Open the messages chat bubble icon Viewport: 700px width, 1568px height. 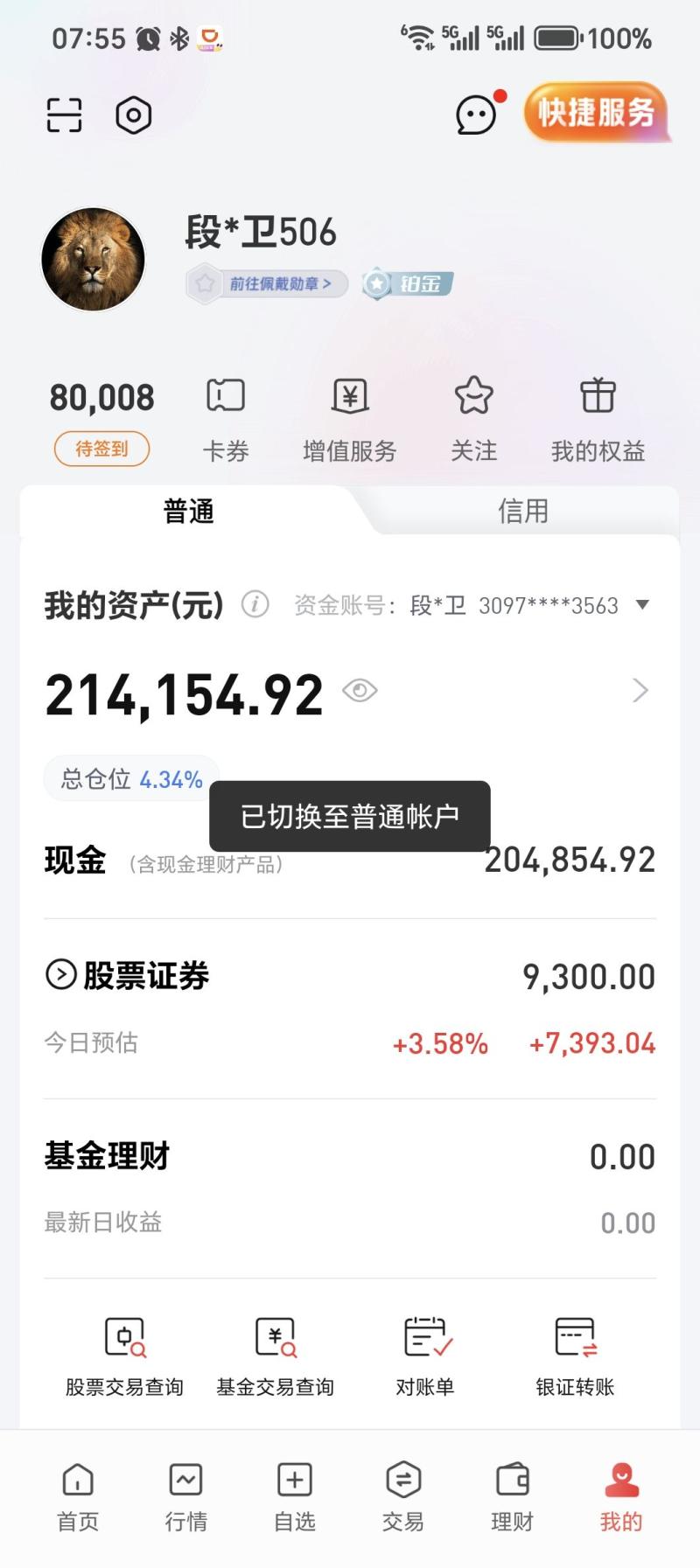pyautogui.click(x=477, y=115)
